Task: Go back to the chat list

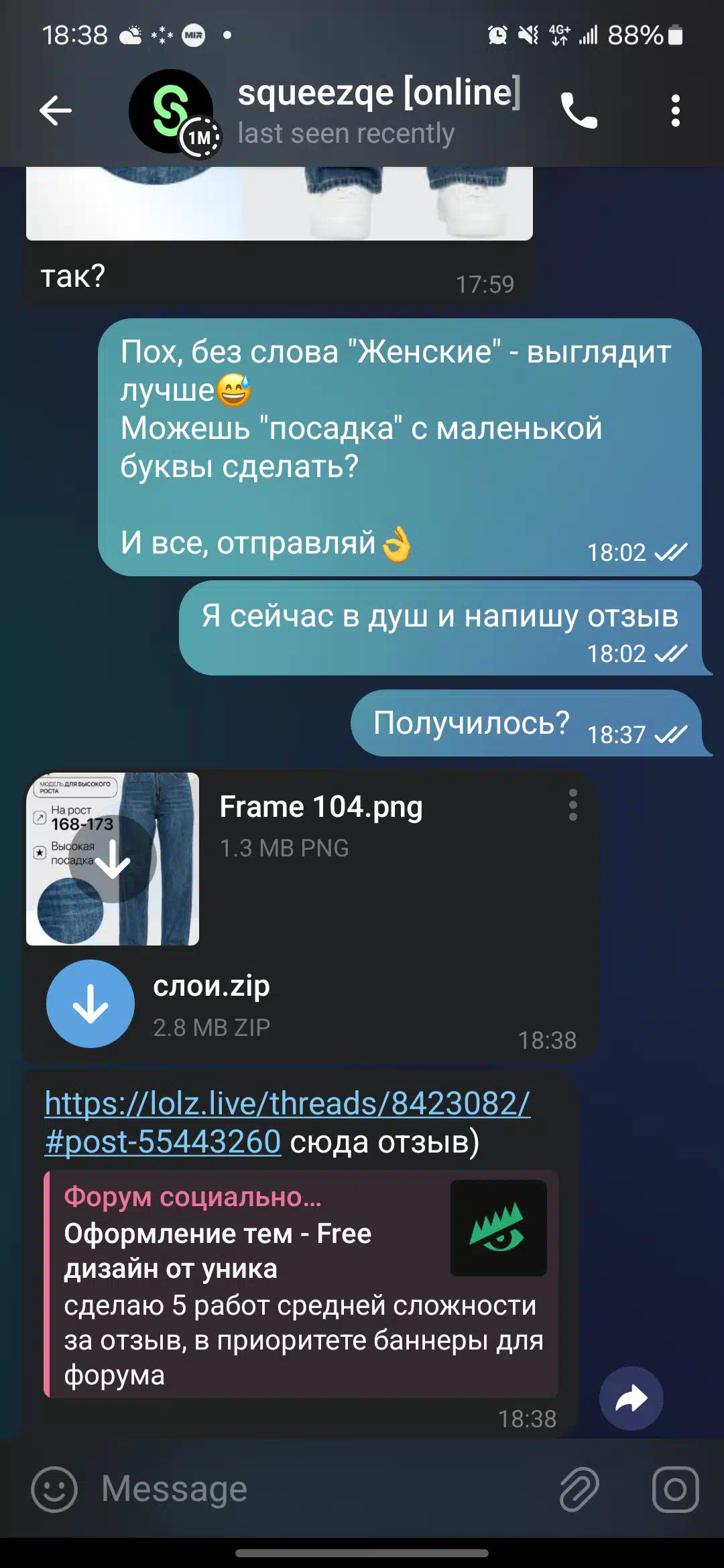Action: coord(56,111)
